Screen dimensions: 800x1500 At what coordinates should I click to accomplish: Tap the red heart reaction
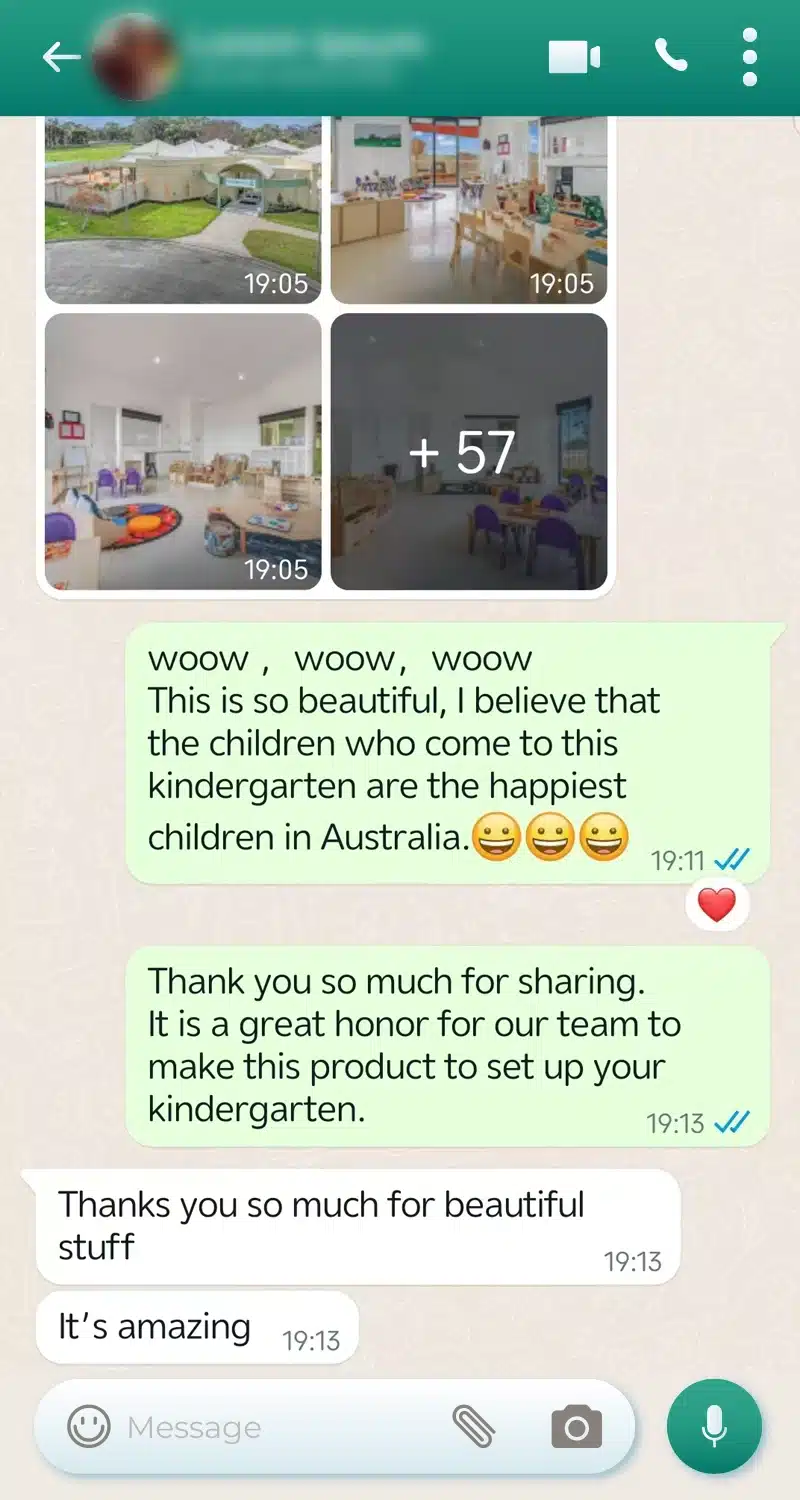pyautogui.click(x=716, y=905)
